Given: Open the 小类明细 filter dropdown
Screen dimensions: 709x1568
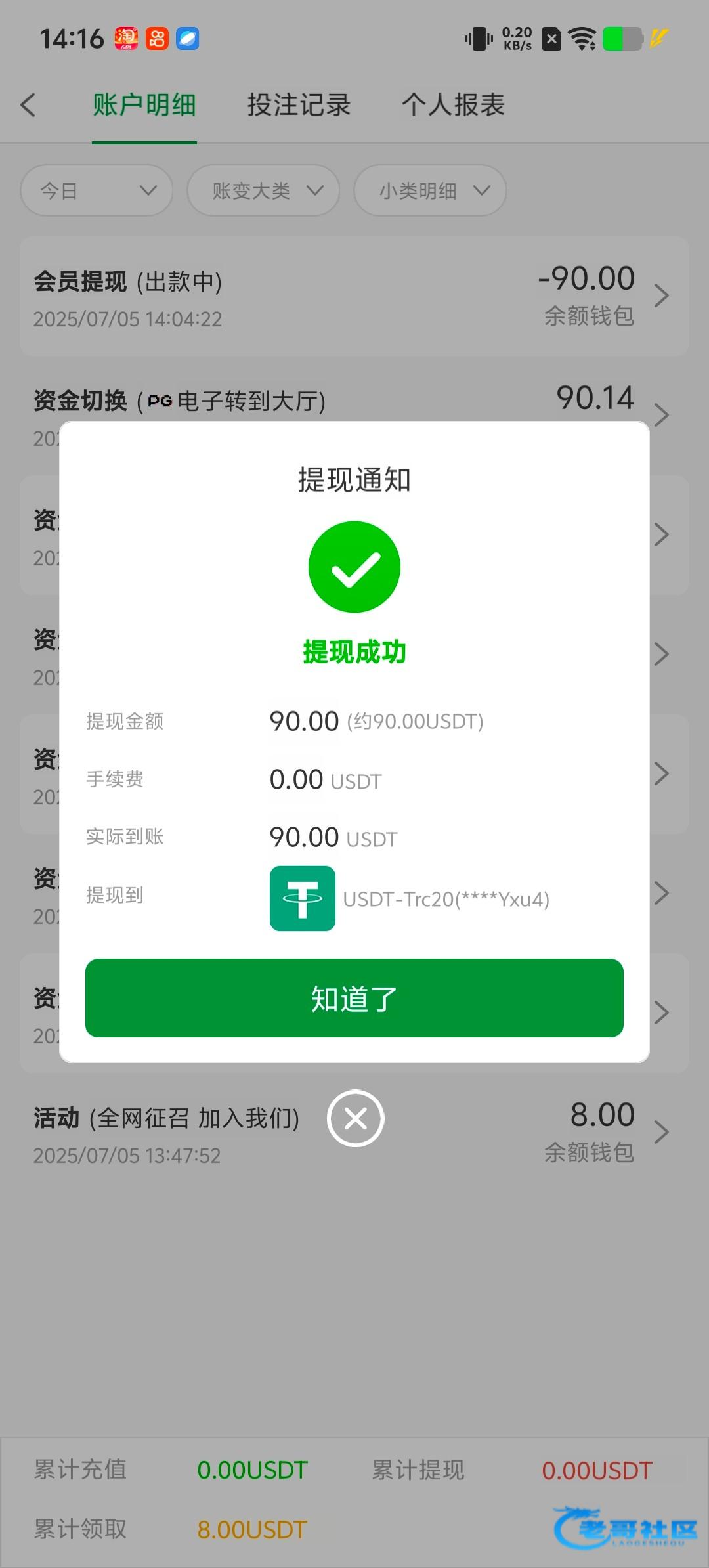Looking at the screenshot, I should pyautogui.click(x=430, y=190).
